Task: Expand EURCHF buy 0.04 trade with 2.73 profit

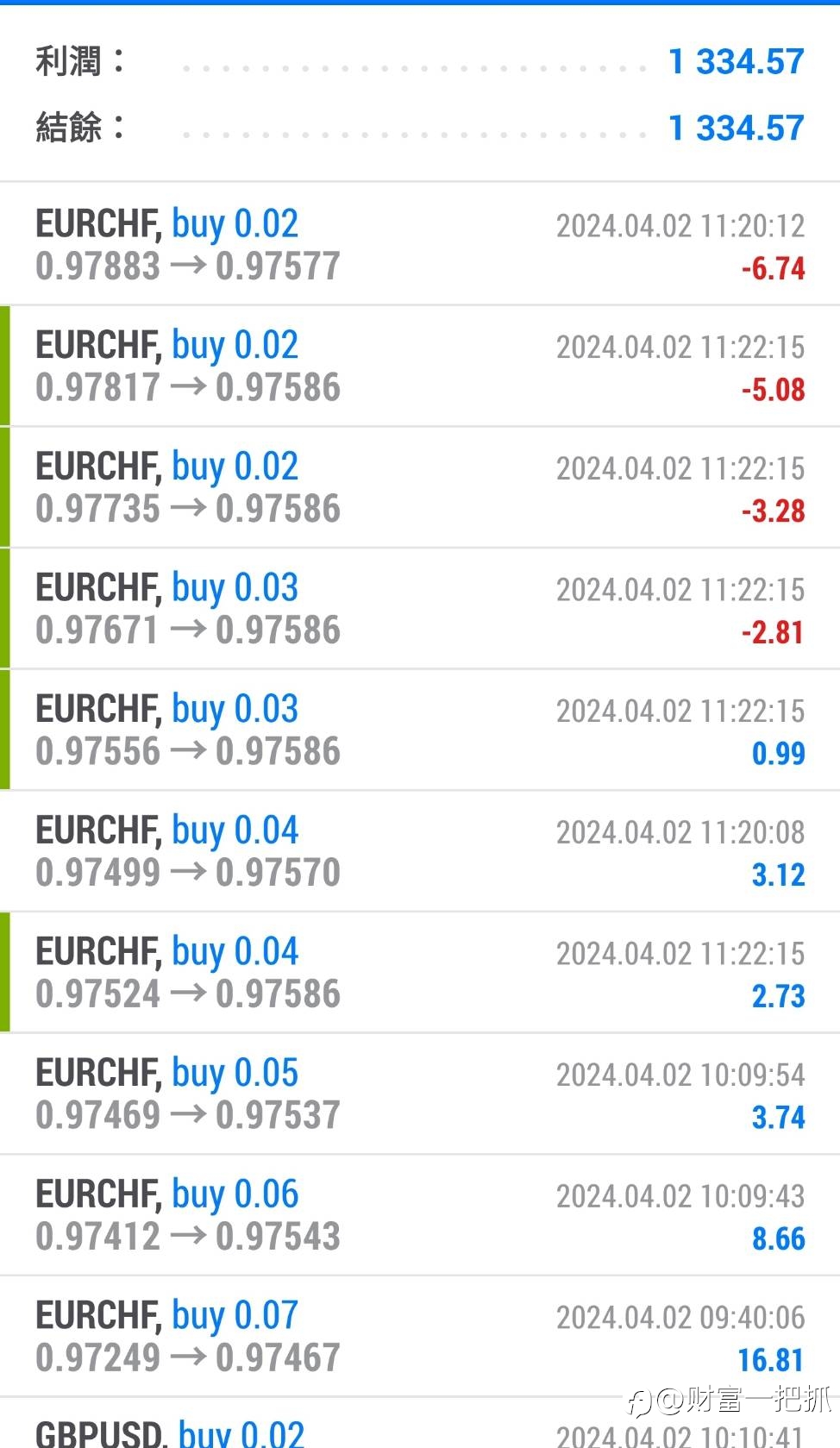Action: coord(420,974)
